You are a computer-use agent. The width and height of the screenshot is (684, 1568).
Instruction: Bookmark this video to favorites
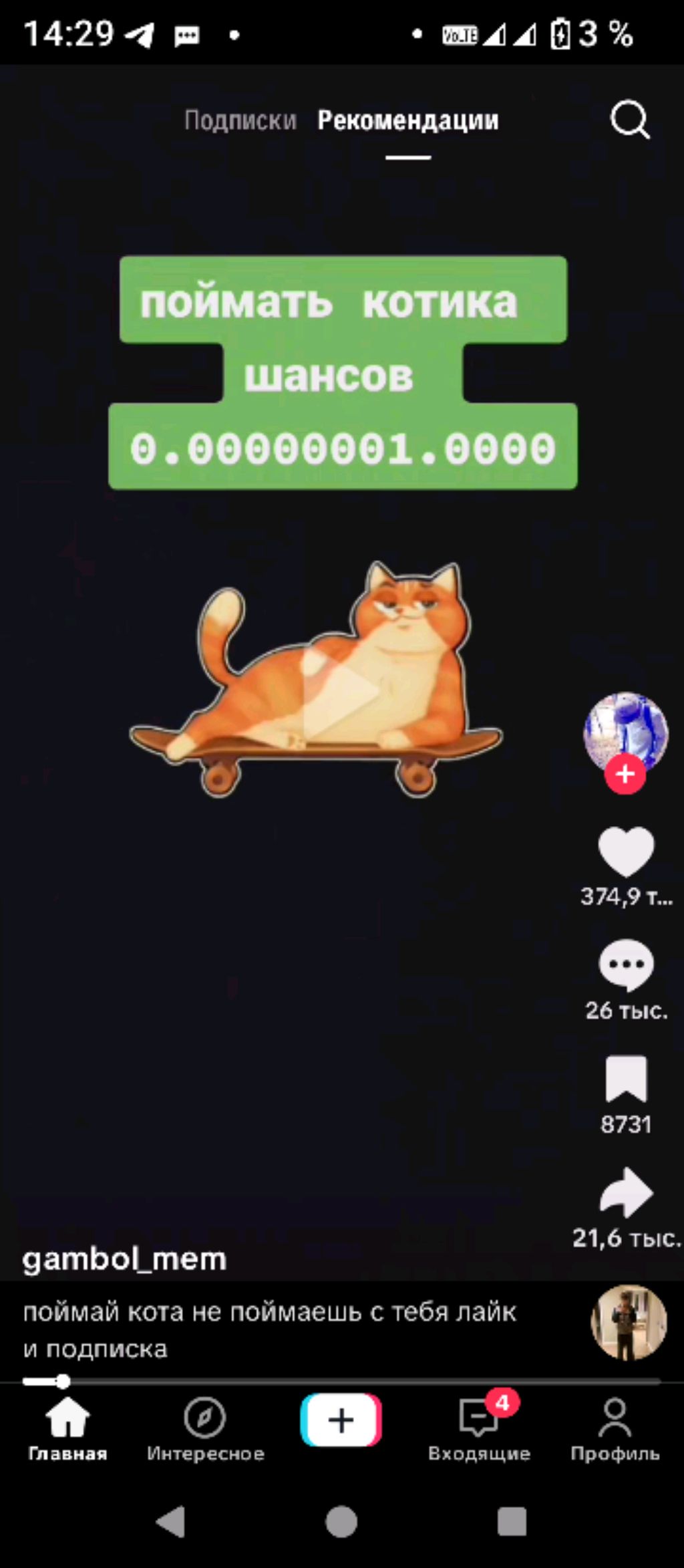pos(625,1079)
